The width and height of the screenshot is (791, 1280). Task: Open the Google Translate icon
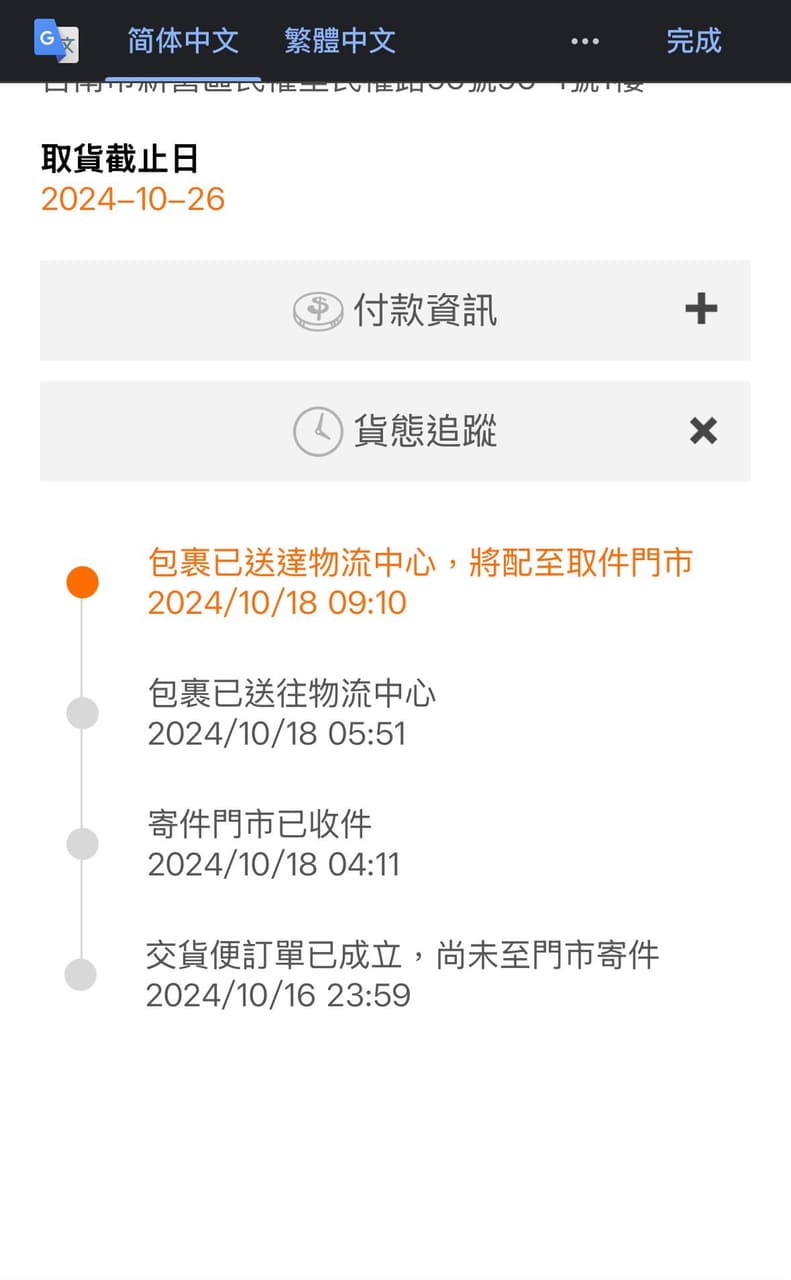[56, 41]
